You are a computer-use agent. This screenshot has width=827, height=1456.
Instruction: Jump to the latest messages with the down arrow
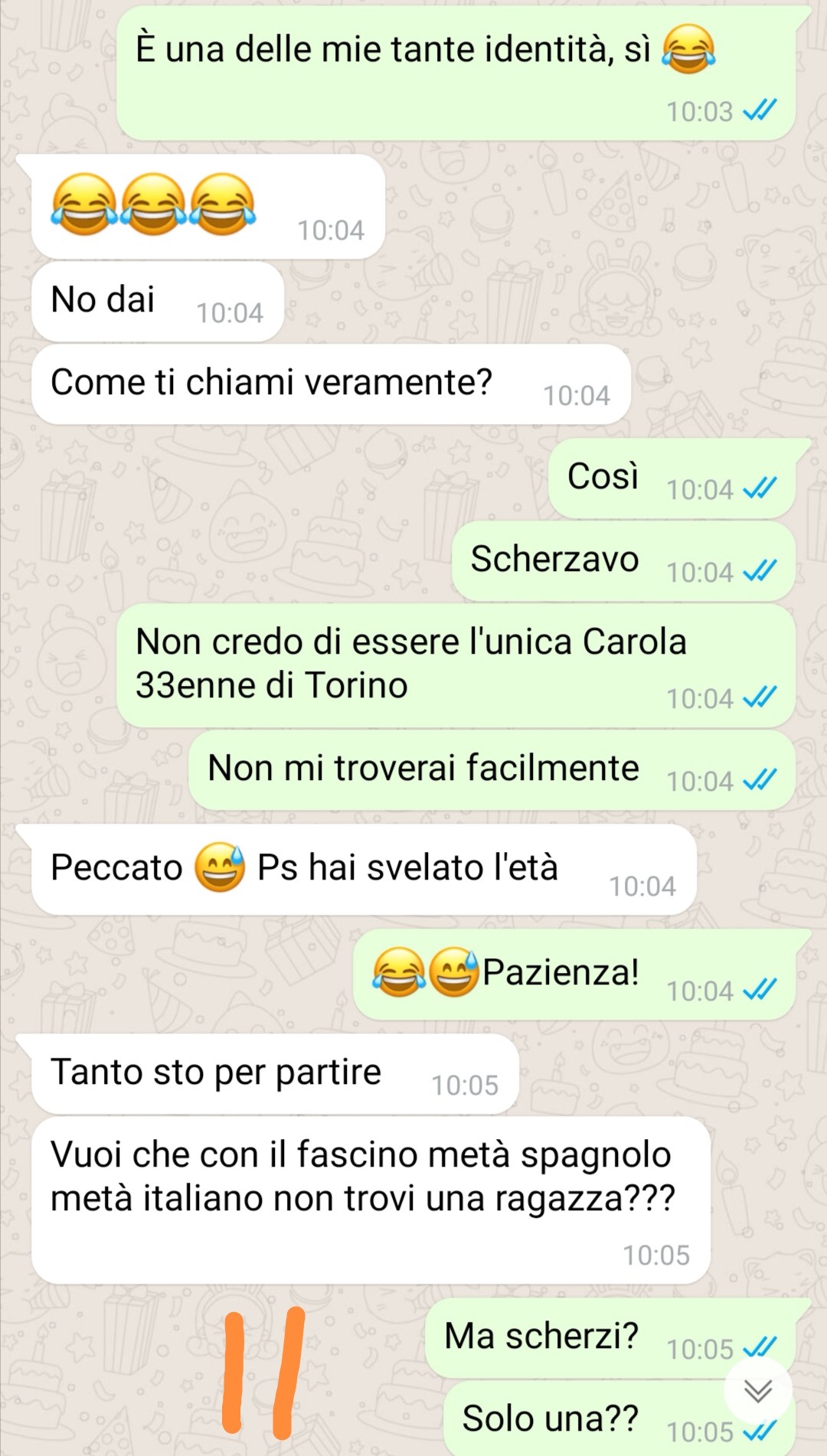[x=757, y=1391]
